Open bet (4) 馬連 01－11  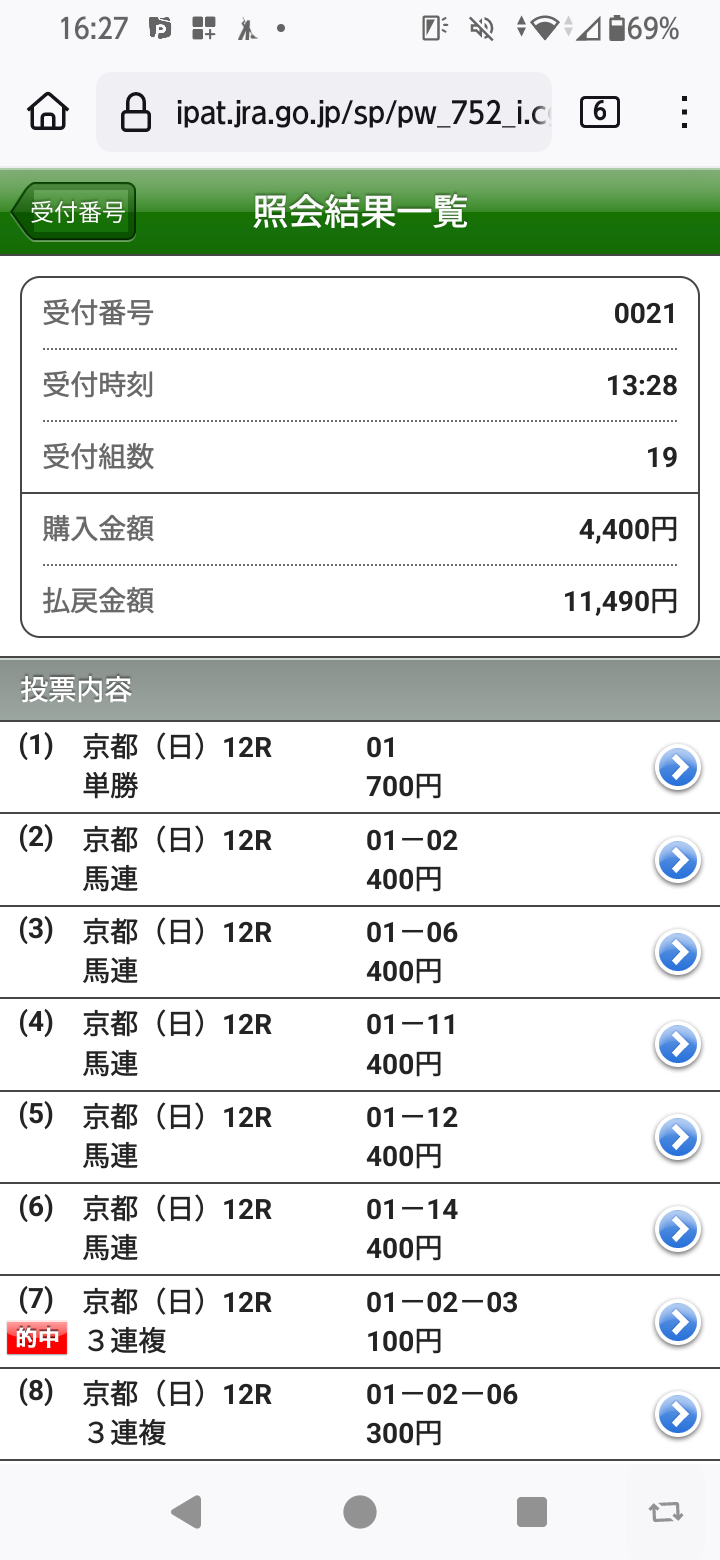tap(677, 1044)
